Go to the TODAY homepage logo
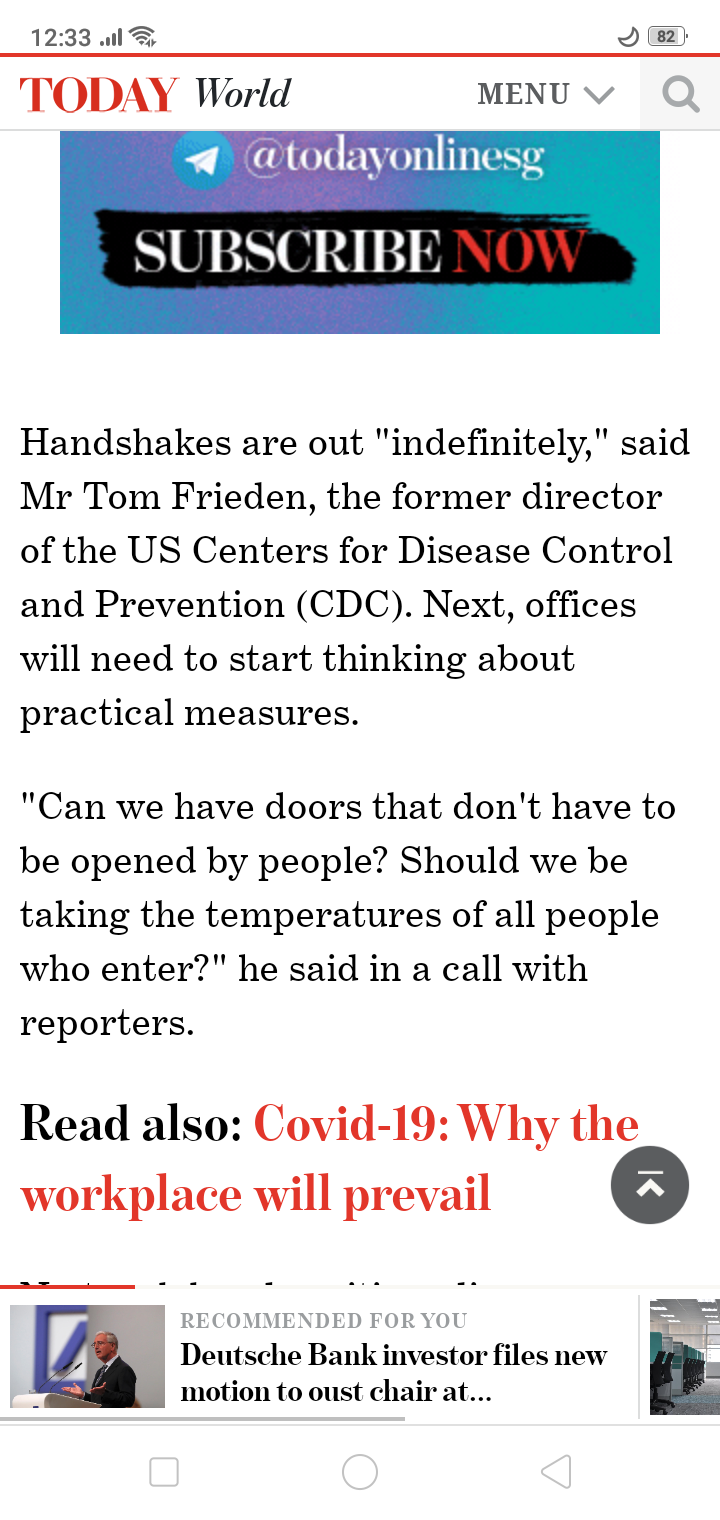Viewport: 720px width, 1520px height. tap(99, 95)
